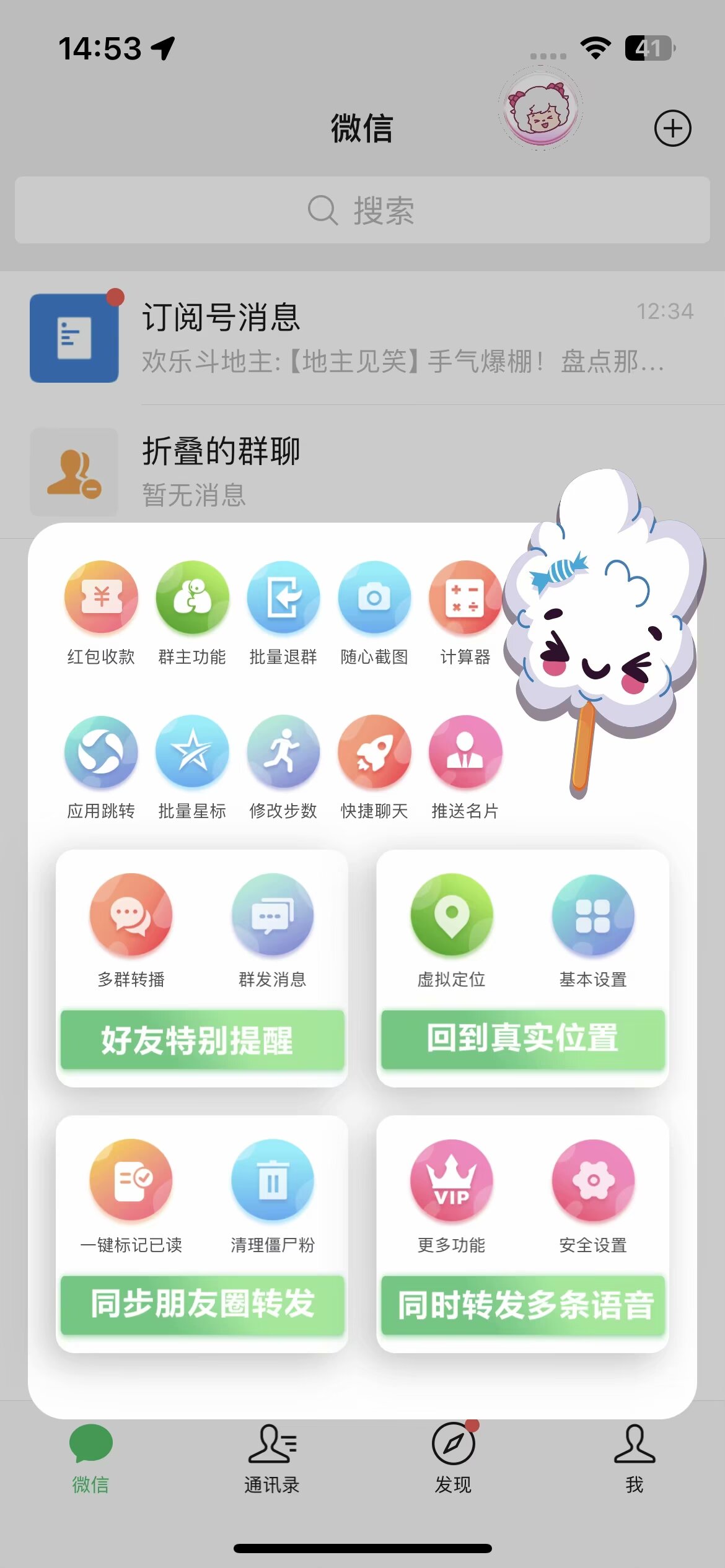The height and width of the screenshot is (1568, 725).
Task: Launch 快捷聊天 quick chat
Action: click(x=374, y=752)
